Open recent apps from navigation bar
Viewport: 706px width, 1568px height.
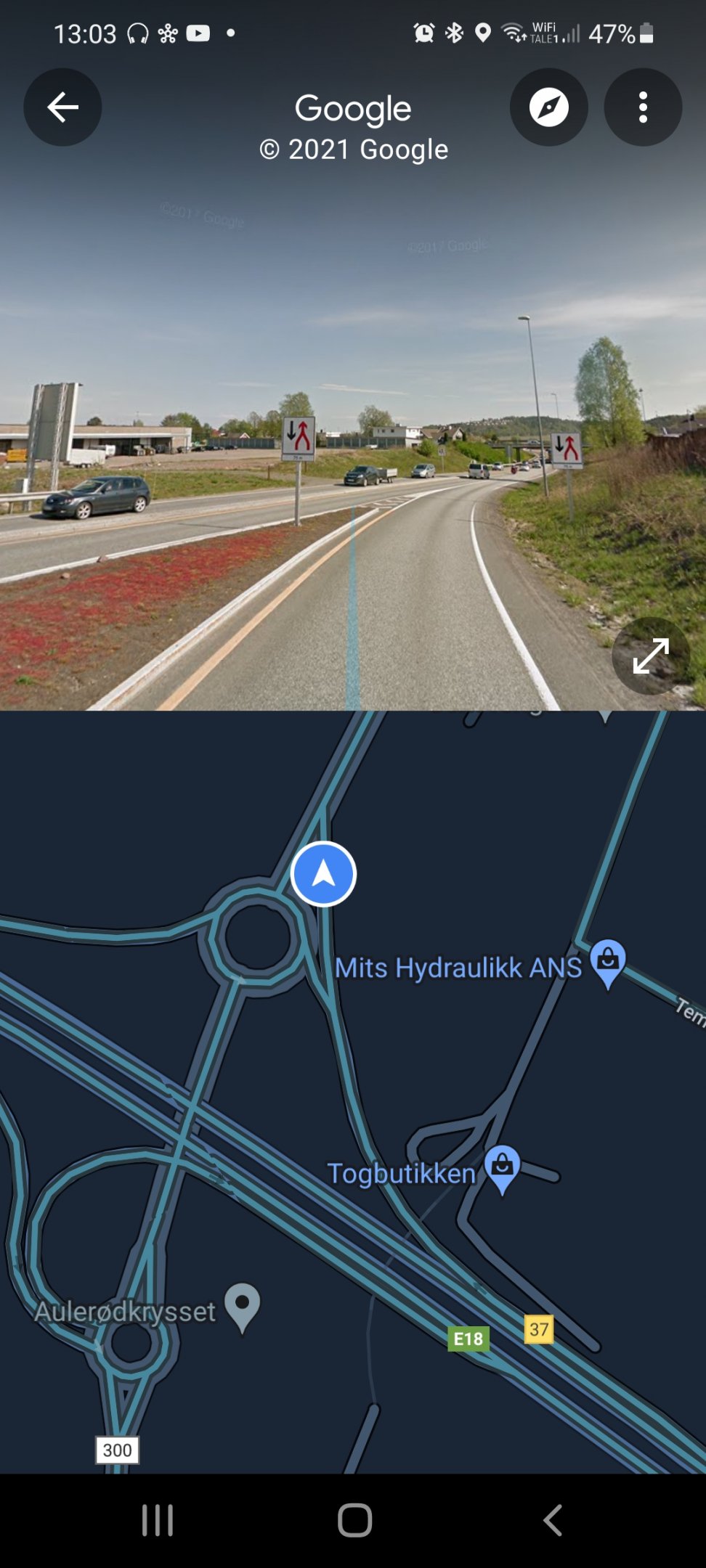(x=158, y=1520)
